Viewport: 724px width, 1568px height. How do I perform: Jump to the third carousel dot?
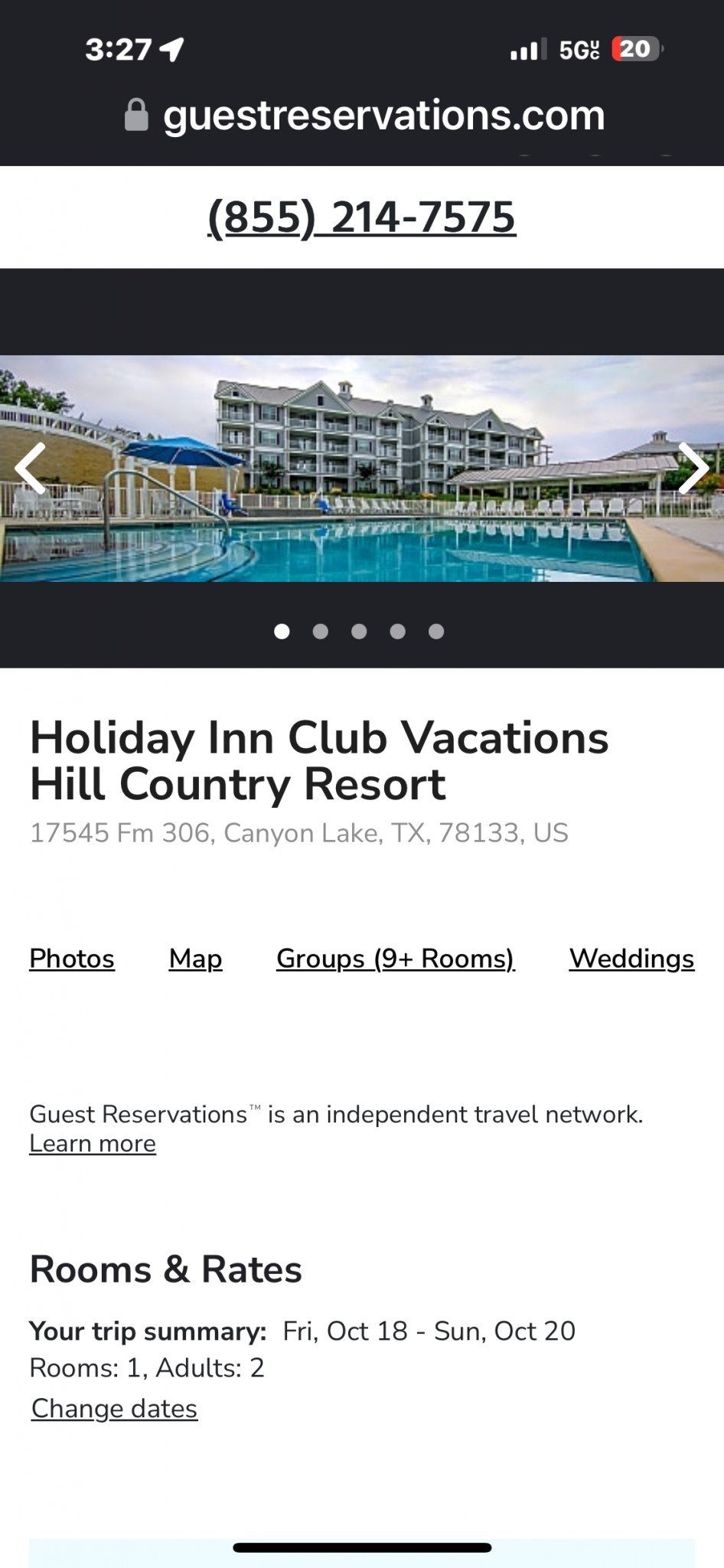(x=359, y=632)
